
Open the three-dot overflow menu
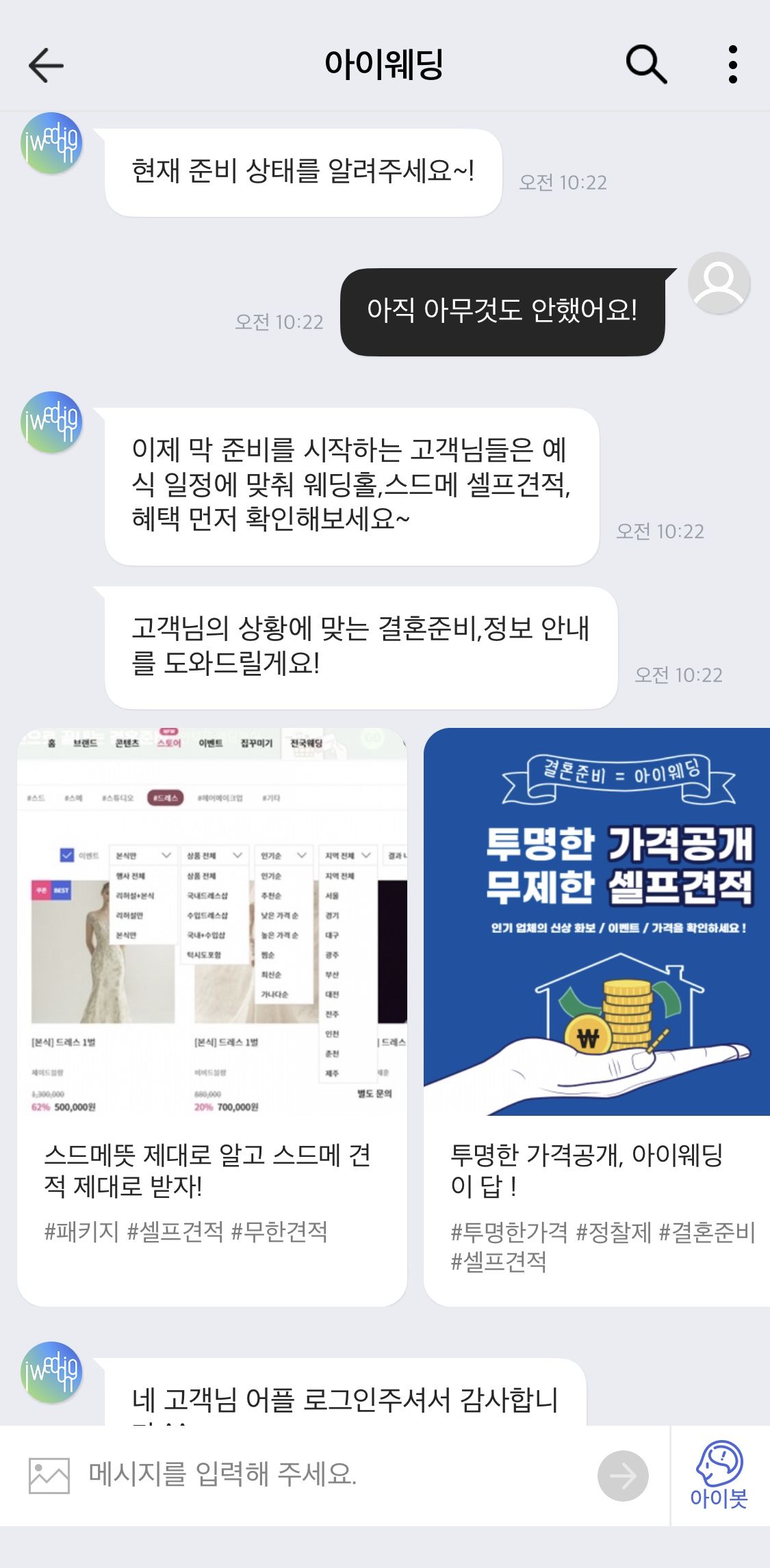tap(732, 65)
